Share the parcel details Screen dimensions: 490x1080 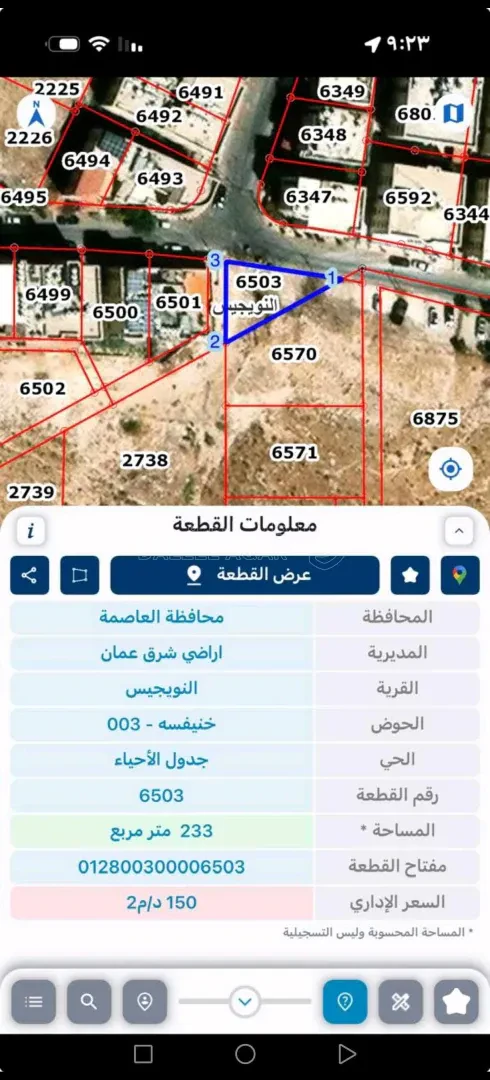30,575
